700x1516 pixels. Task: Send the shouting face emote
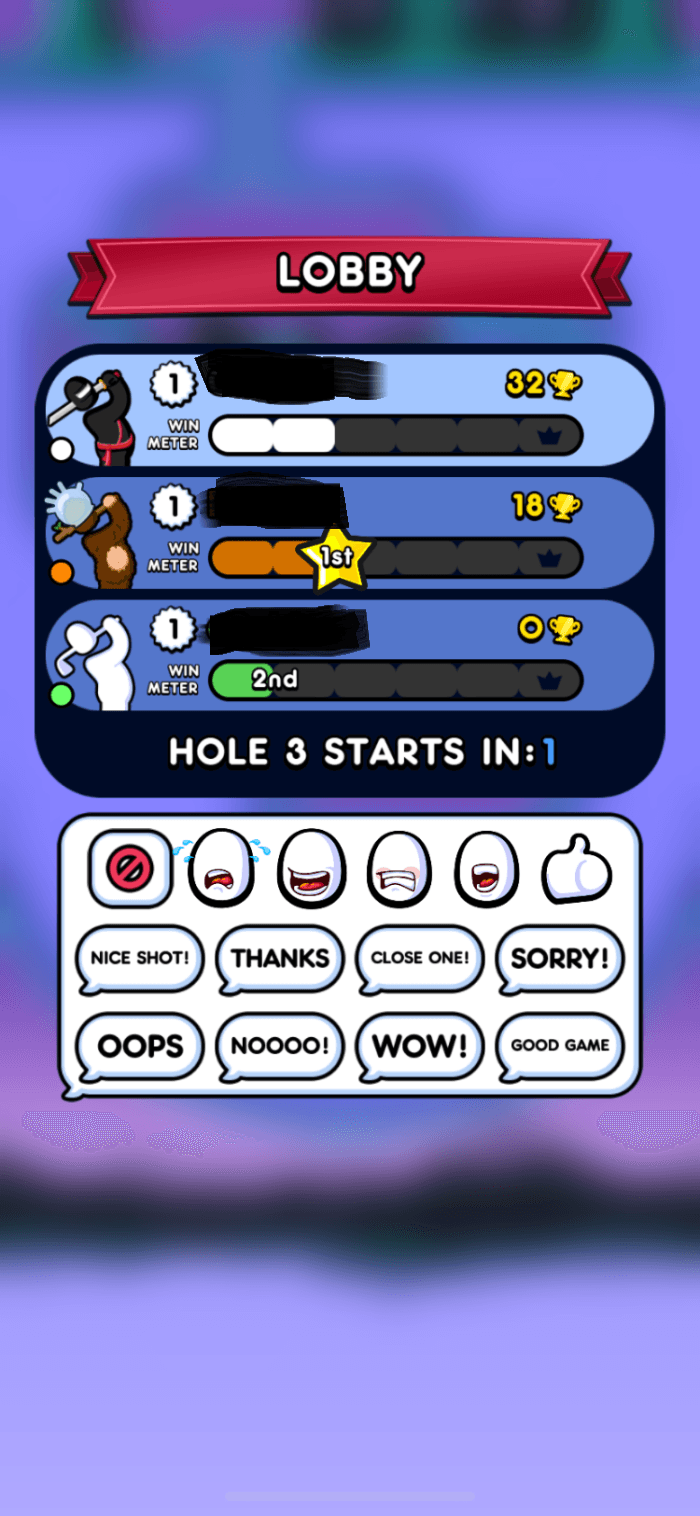[x=488, y=869]
